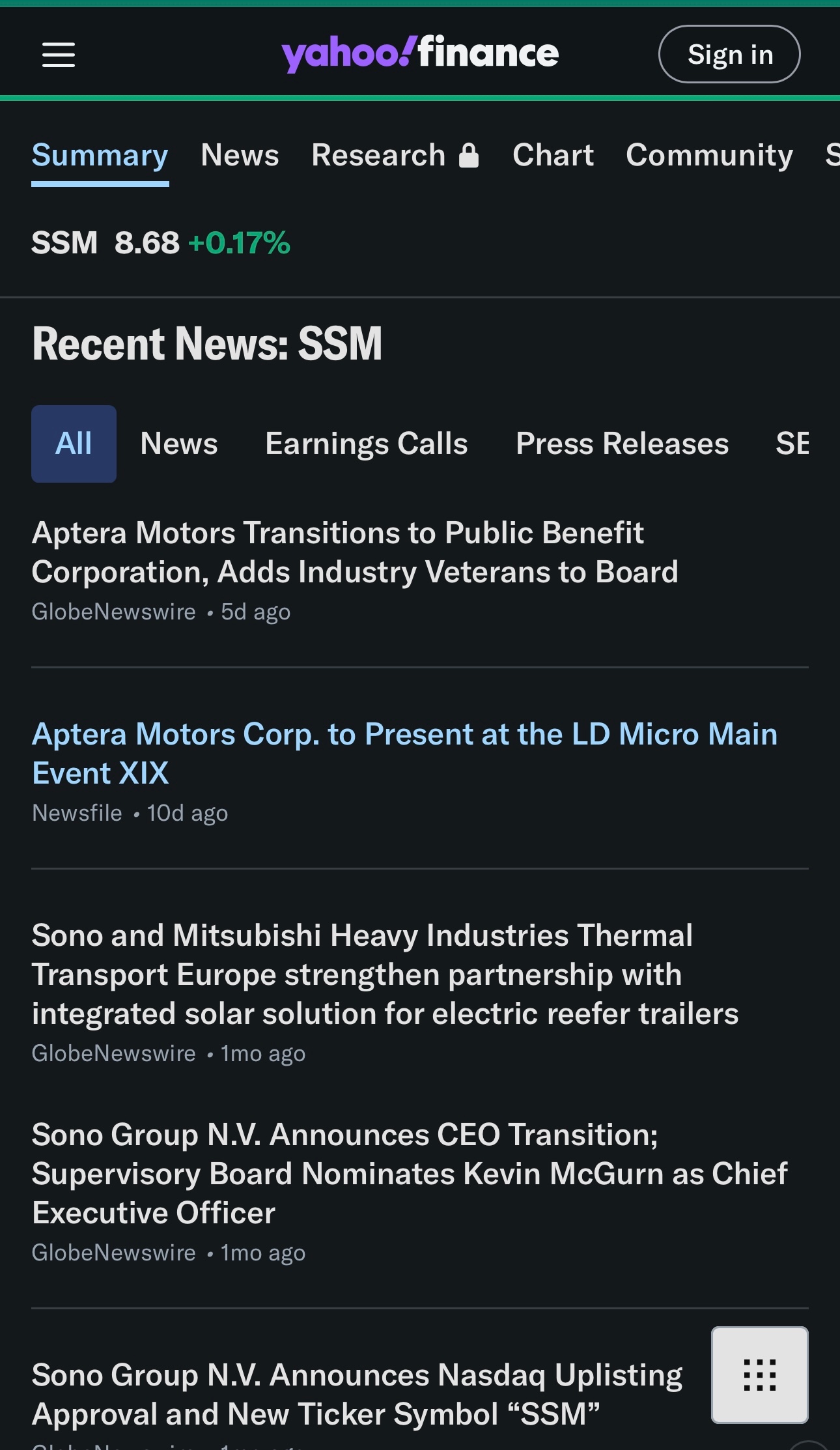Open the locked Research tab
This screenshot has width=840, height=1450.
point(395,156)
